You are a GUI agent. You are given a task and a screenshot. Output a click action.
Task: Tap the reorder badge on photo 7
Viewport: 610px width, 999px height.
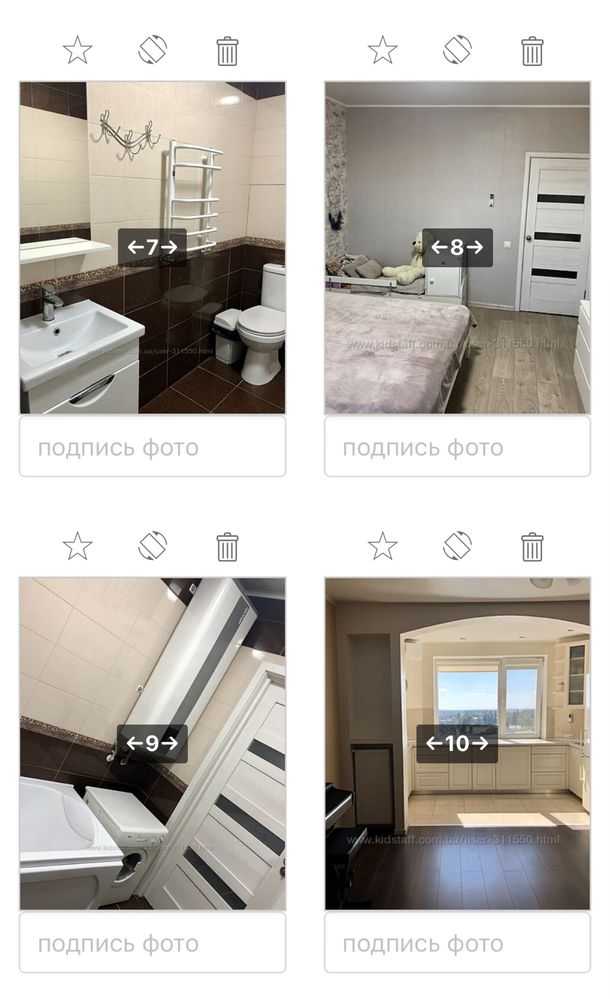tap(152, 247)
